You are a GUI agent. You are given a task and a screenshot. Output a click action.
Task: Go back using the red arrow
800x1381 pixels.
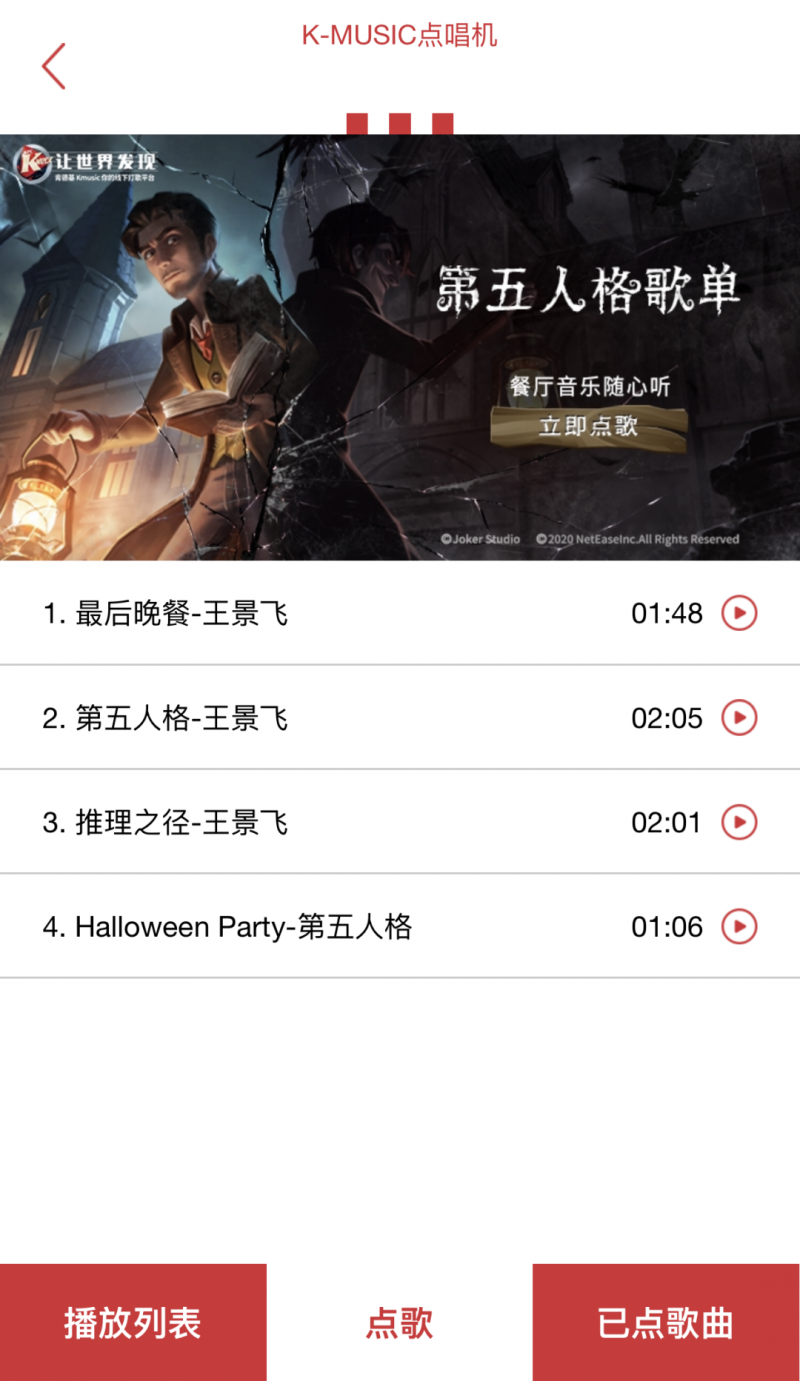click(x=54, y=66)
